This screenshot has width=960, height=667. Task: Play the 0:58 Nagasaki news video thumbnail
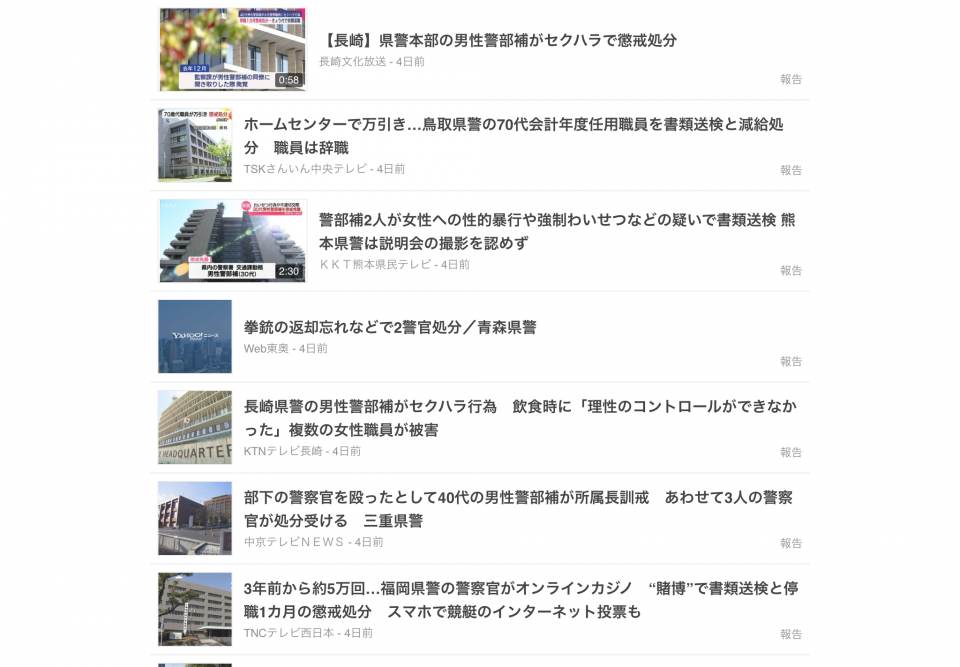point(232,49)
